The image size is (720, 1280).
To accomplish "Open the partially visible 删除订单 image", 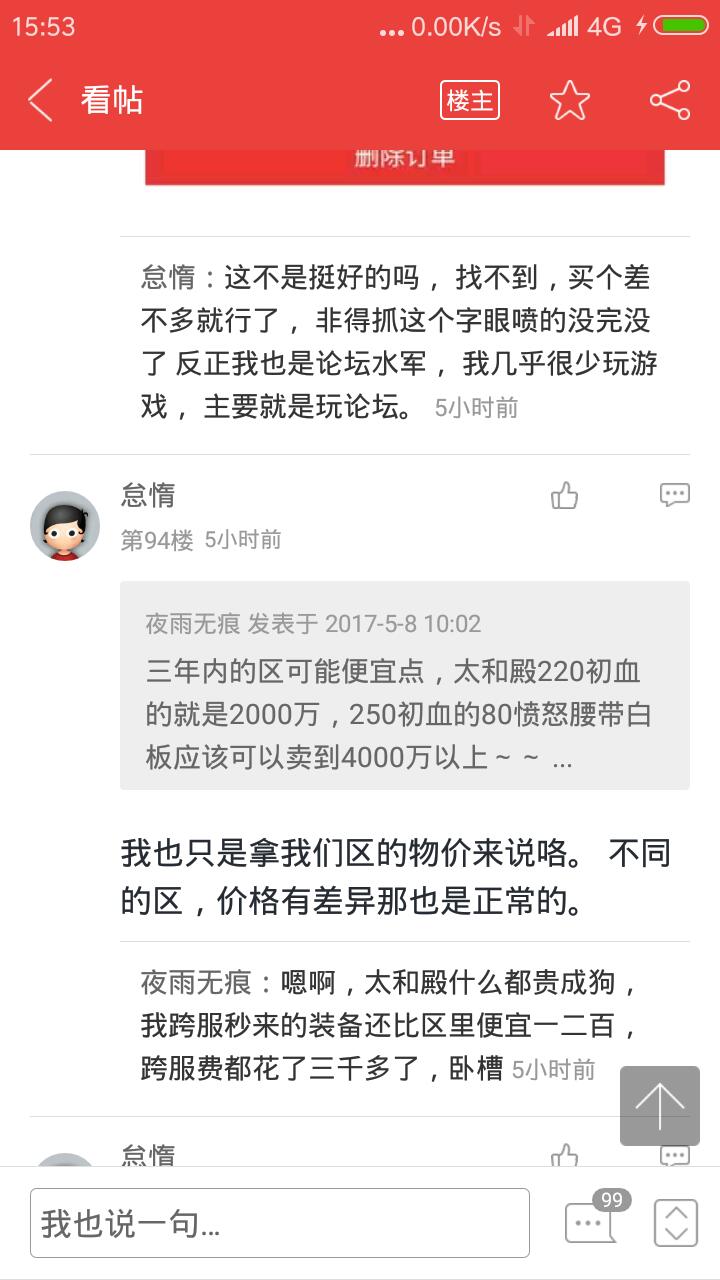I will (x=405, y=166).
